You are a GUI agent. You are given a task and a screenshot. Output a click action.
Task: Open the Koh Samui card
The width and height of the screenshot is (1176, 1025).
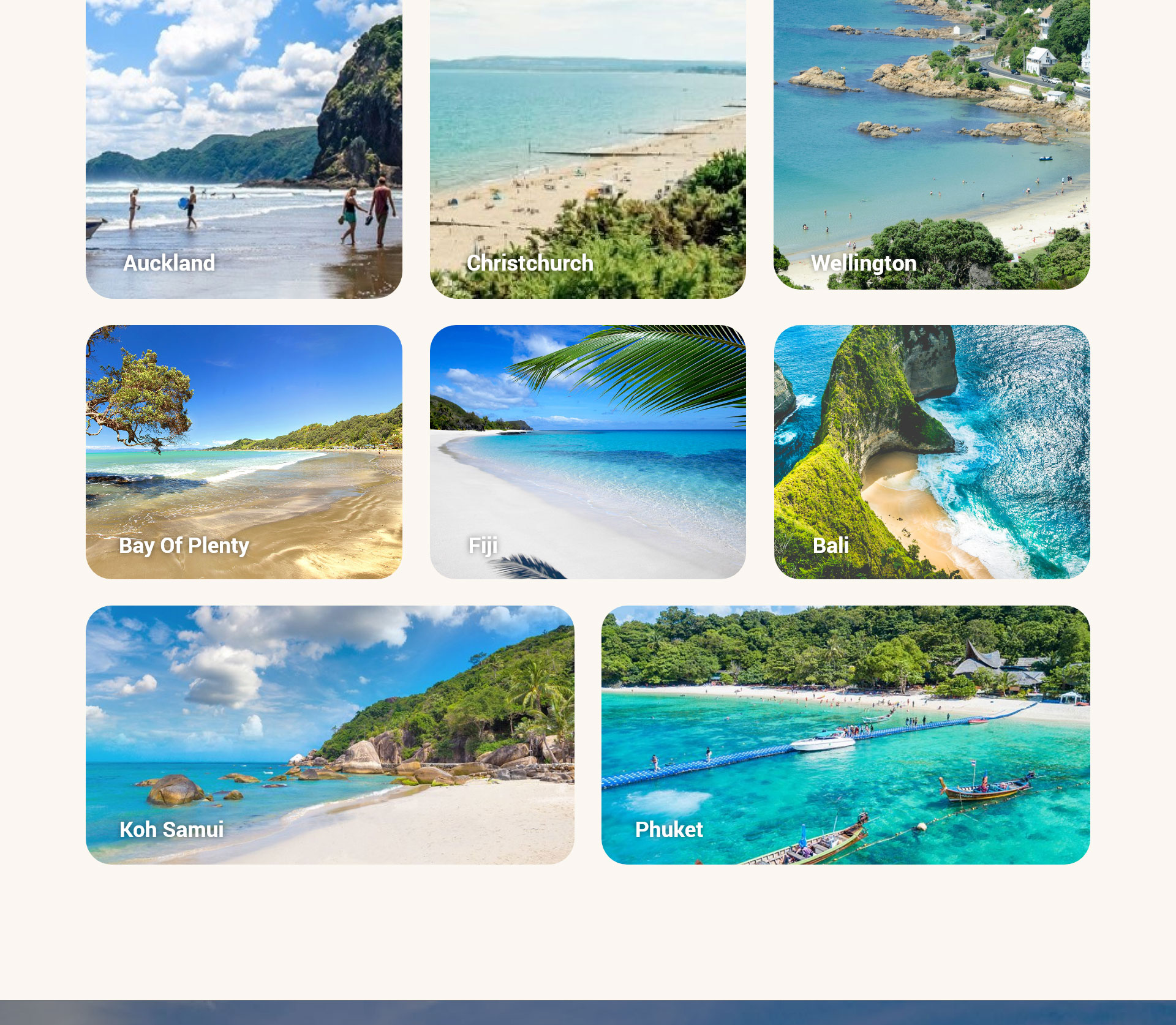[330, 735]
